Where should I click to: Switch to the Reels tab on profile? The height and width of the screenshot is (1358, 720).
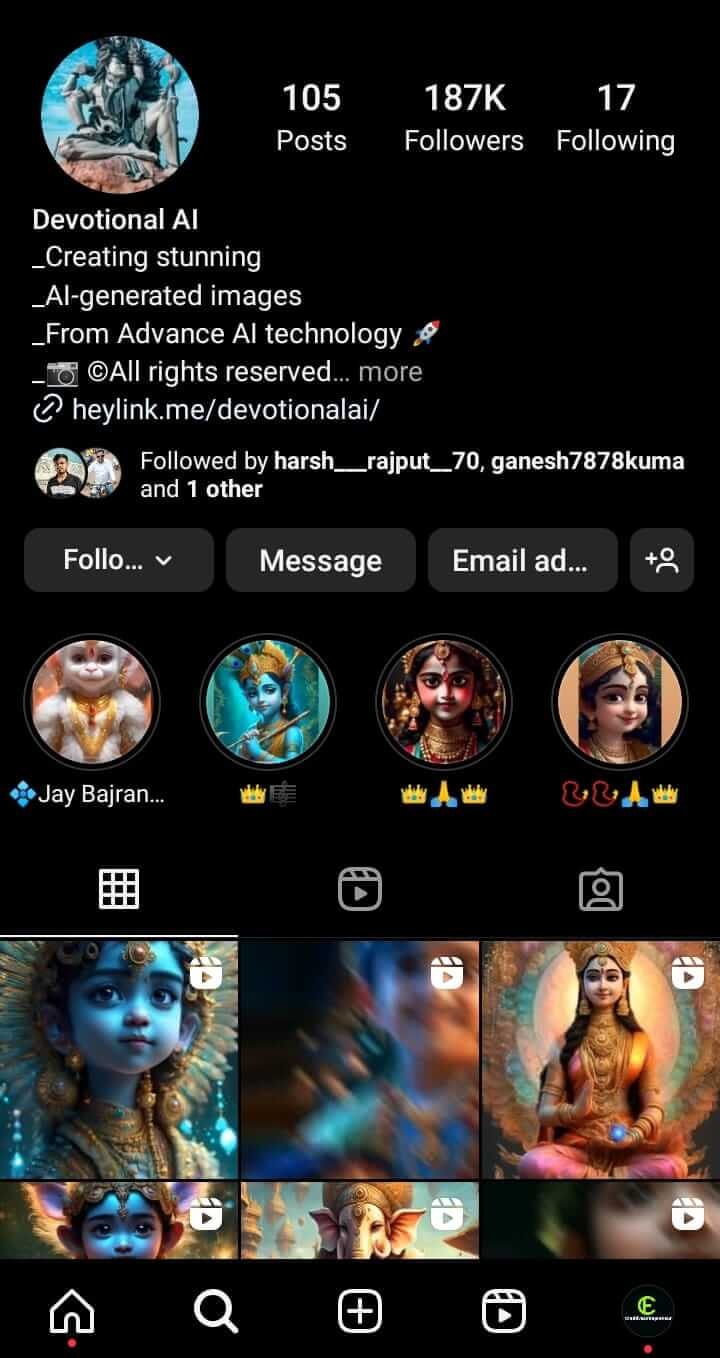[x=359, y=888]
